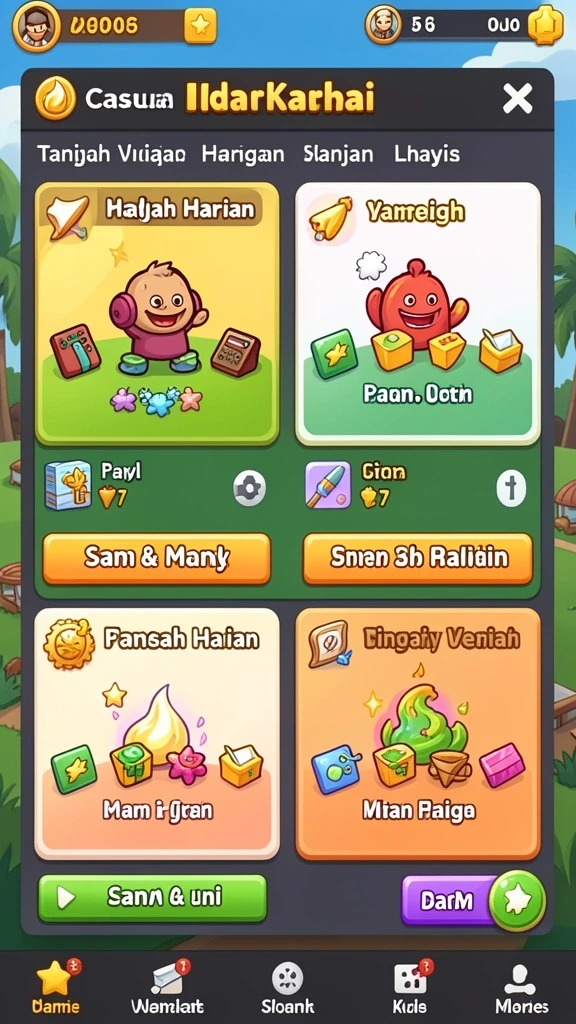Switch to the Sloank tab

(x=287, y=986)
